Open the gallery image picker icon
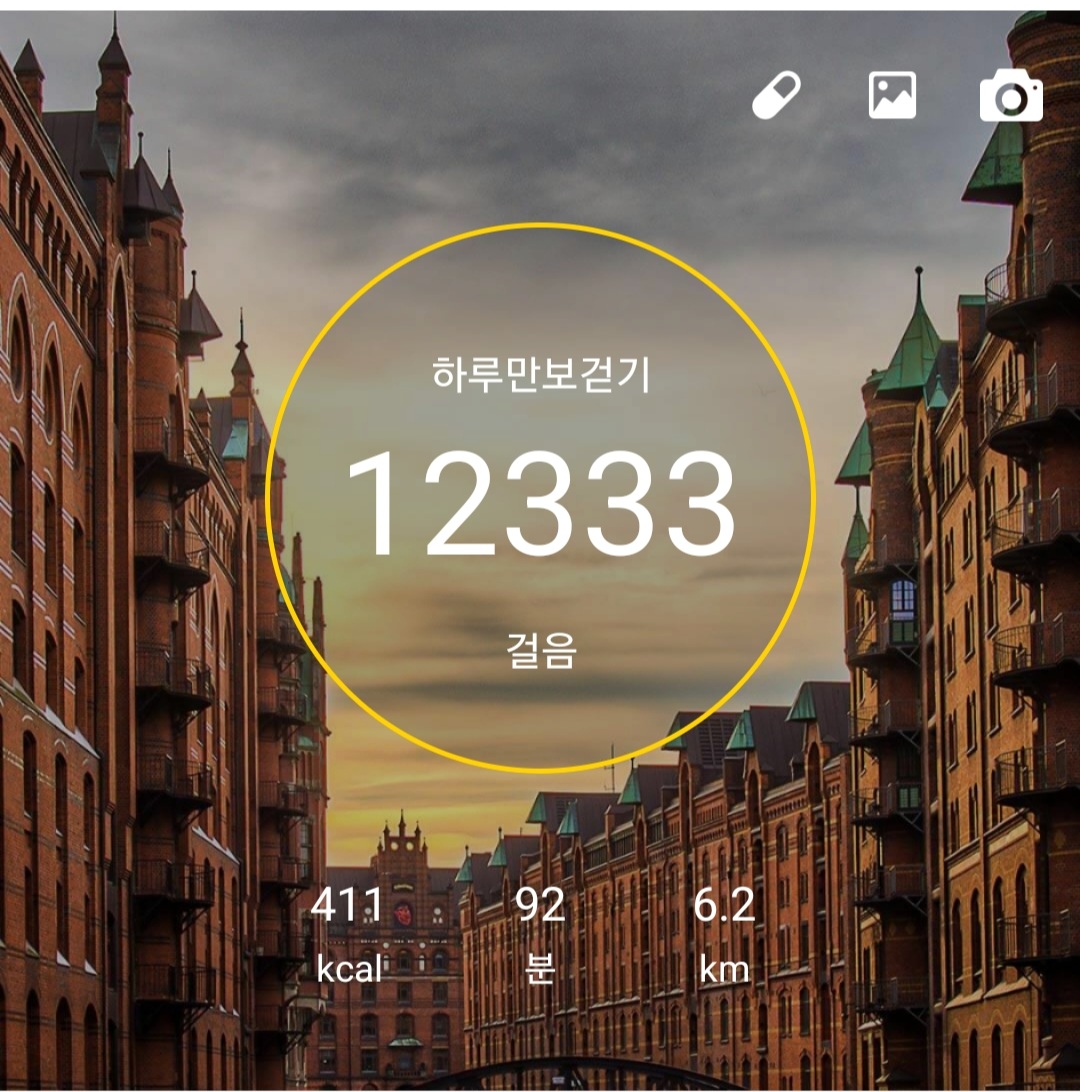The image size is (1080, 1092). pyautogui.click(x=892, y=96)
